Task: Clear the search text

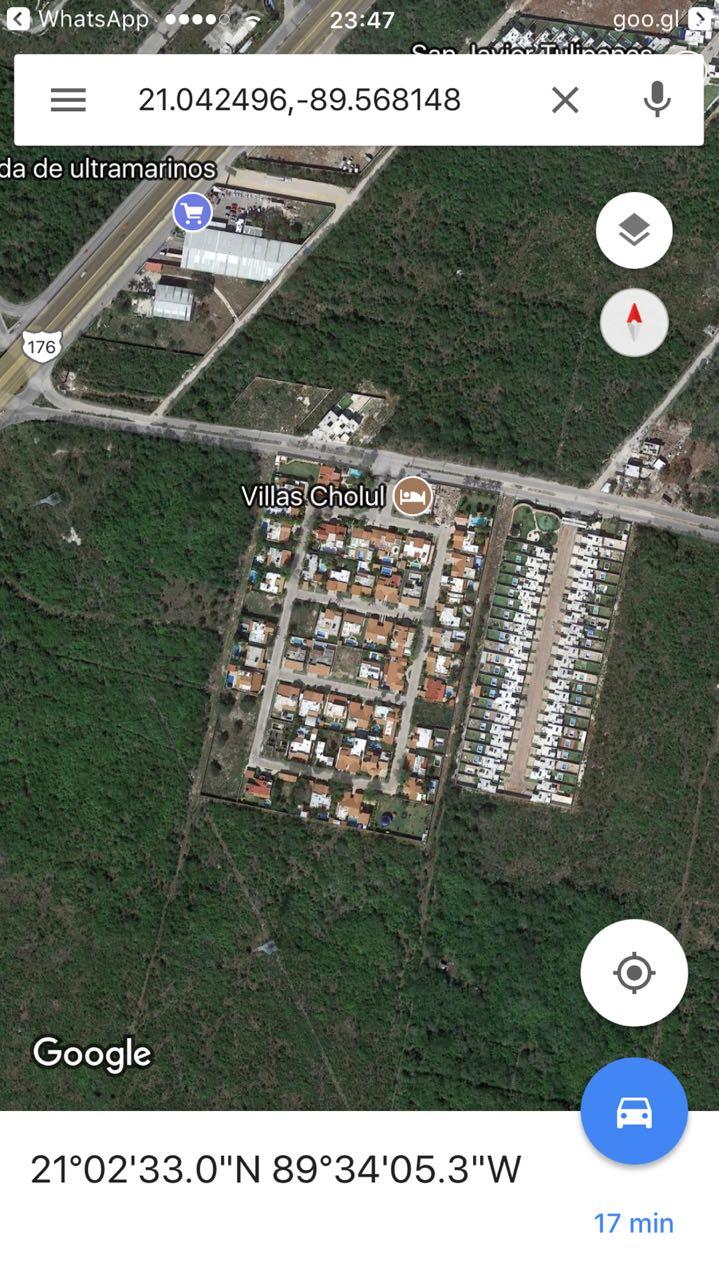Action: tap(565, 100)
